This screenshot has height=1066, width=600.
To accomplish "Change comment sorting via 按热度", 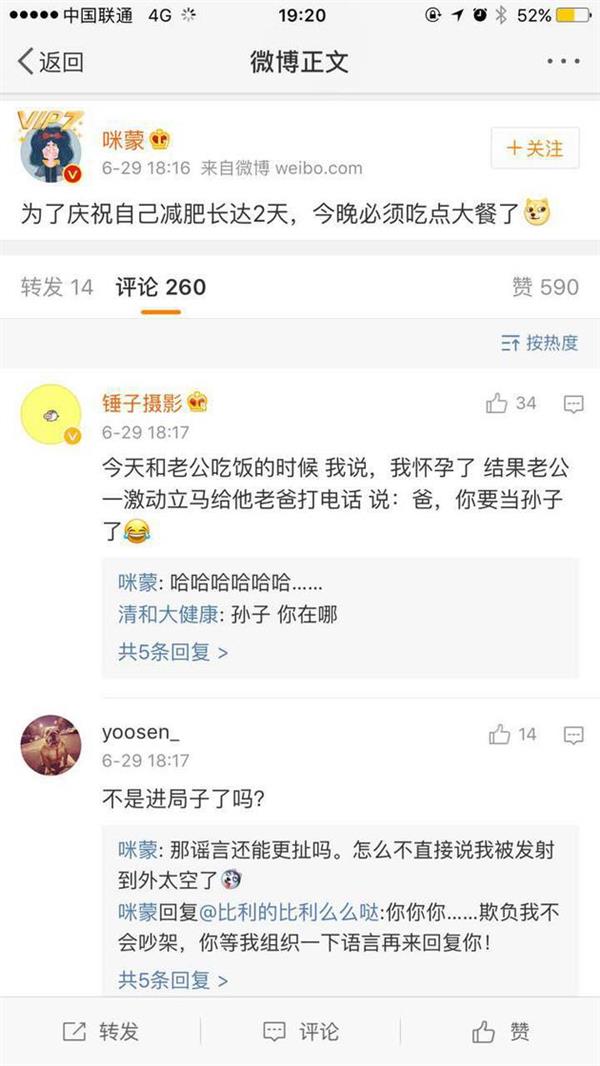I will click(x=540, y=343).
